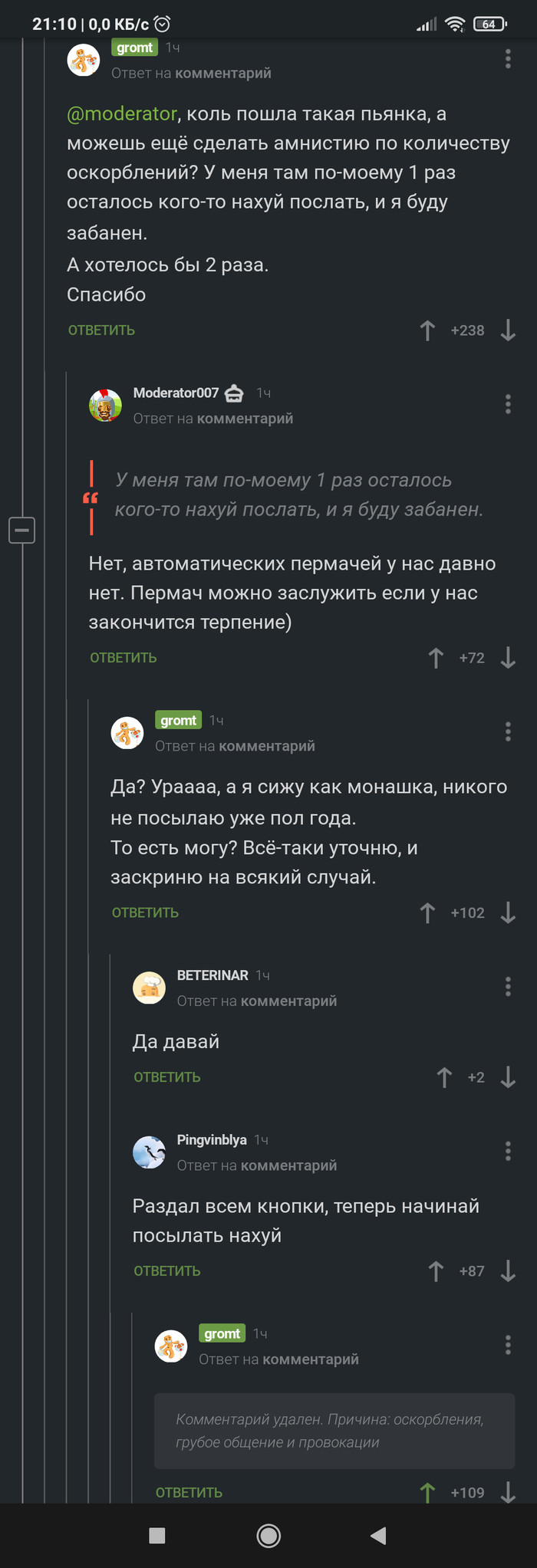Reply to BETERINAR's comment

pyautogui.click(x=167, y=1078)
